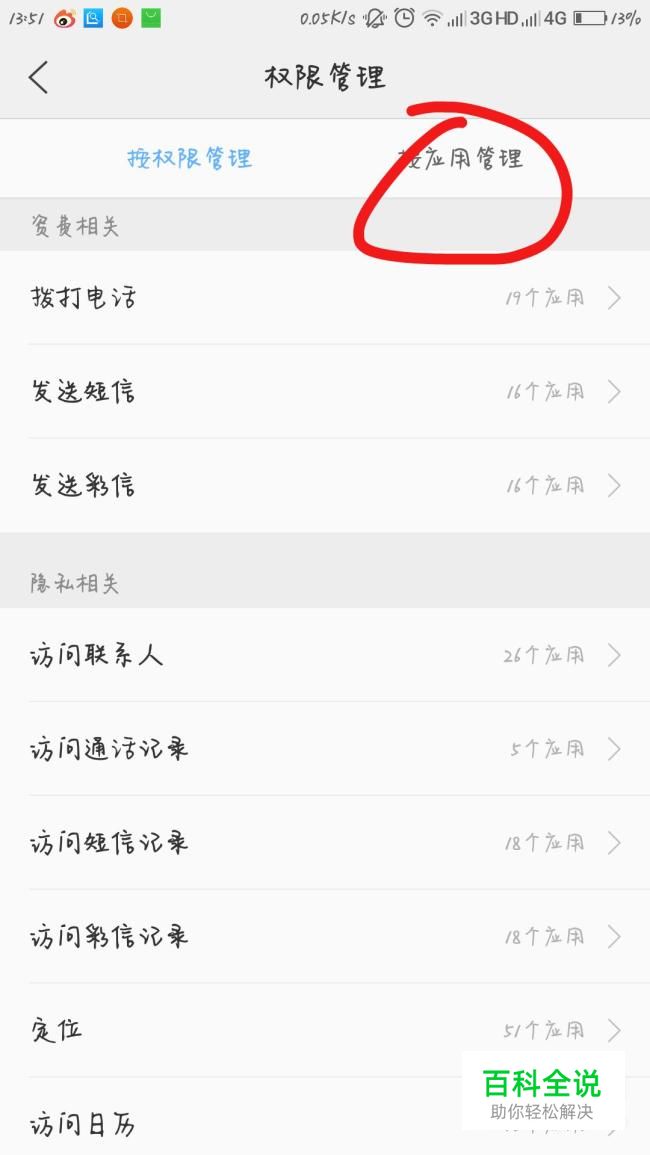Open 访问通话记录 permission row

click(x=325, y=749)
